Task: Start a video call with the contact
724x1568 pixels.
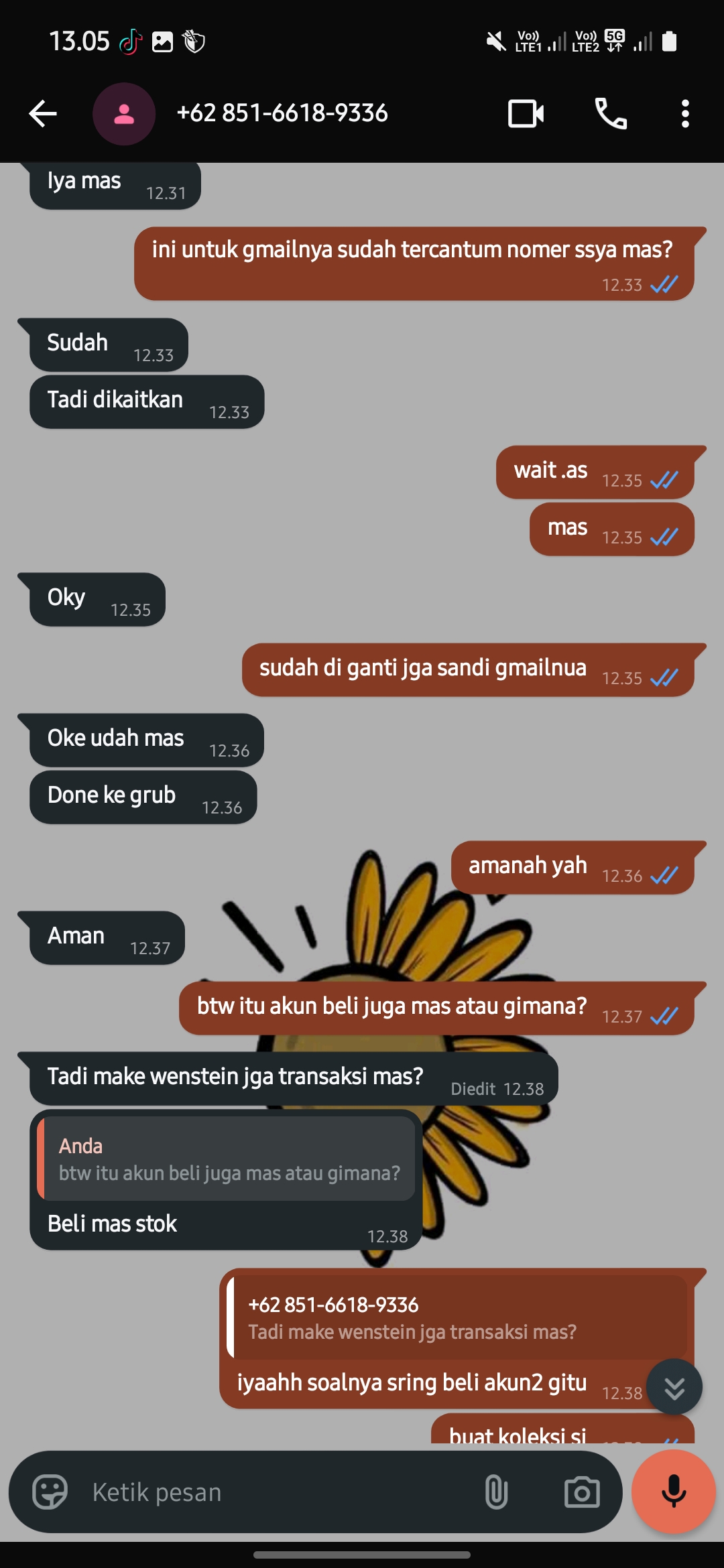Action: (526, 113)
